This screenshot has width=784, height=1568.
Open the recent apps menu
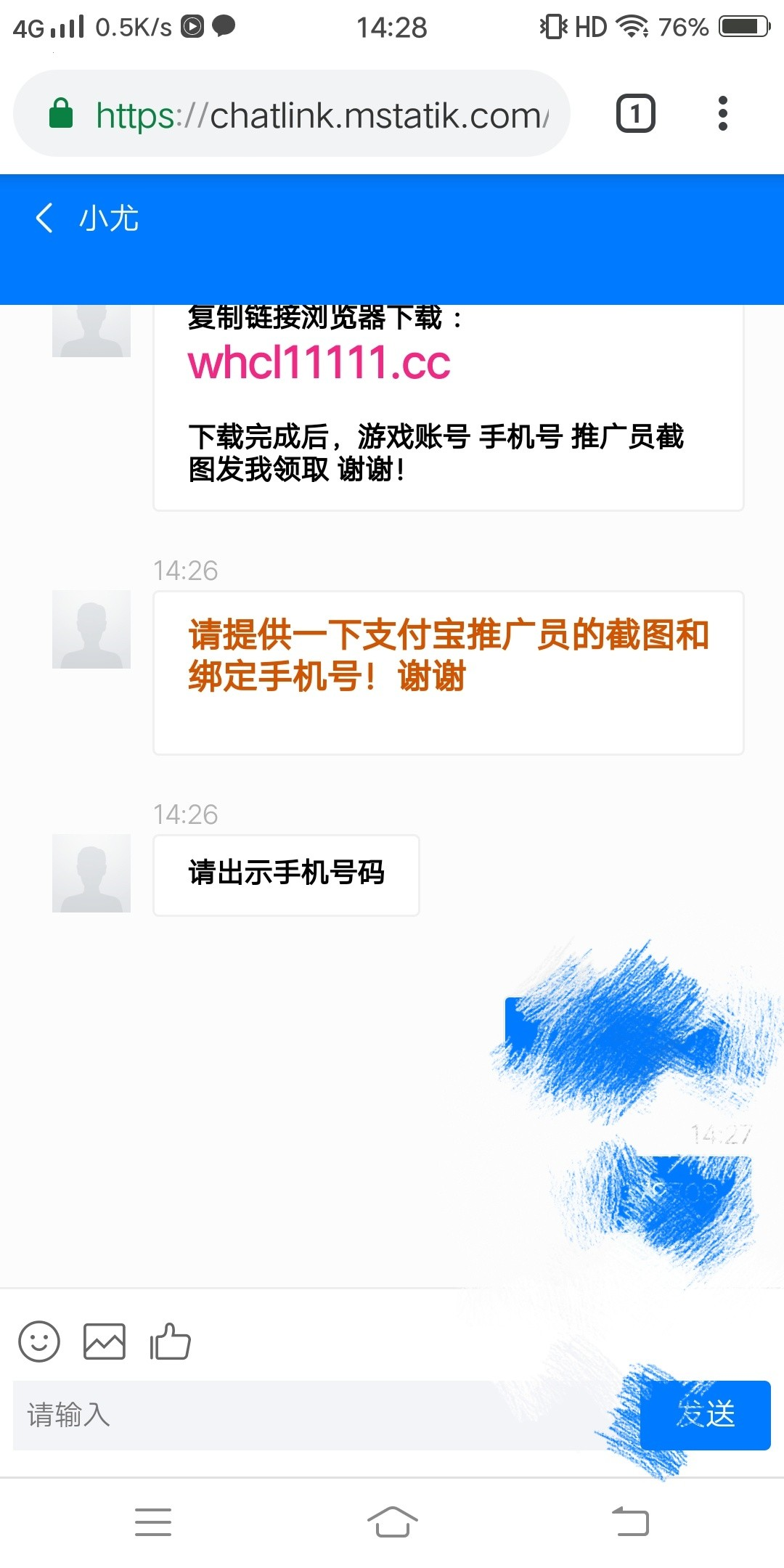[x=153, y=1522]
